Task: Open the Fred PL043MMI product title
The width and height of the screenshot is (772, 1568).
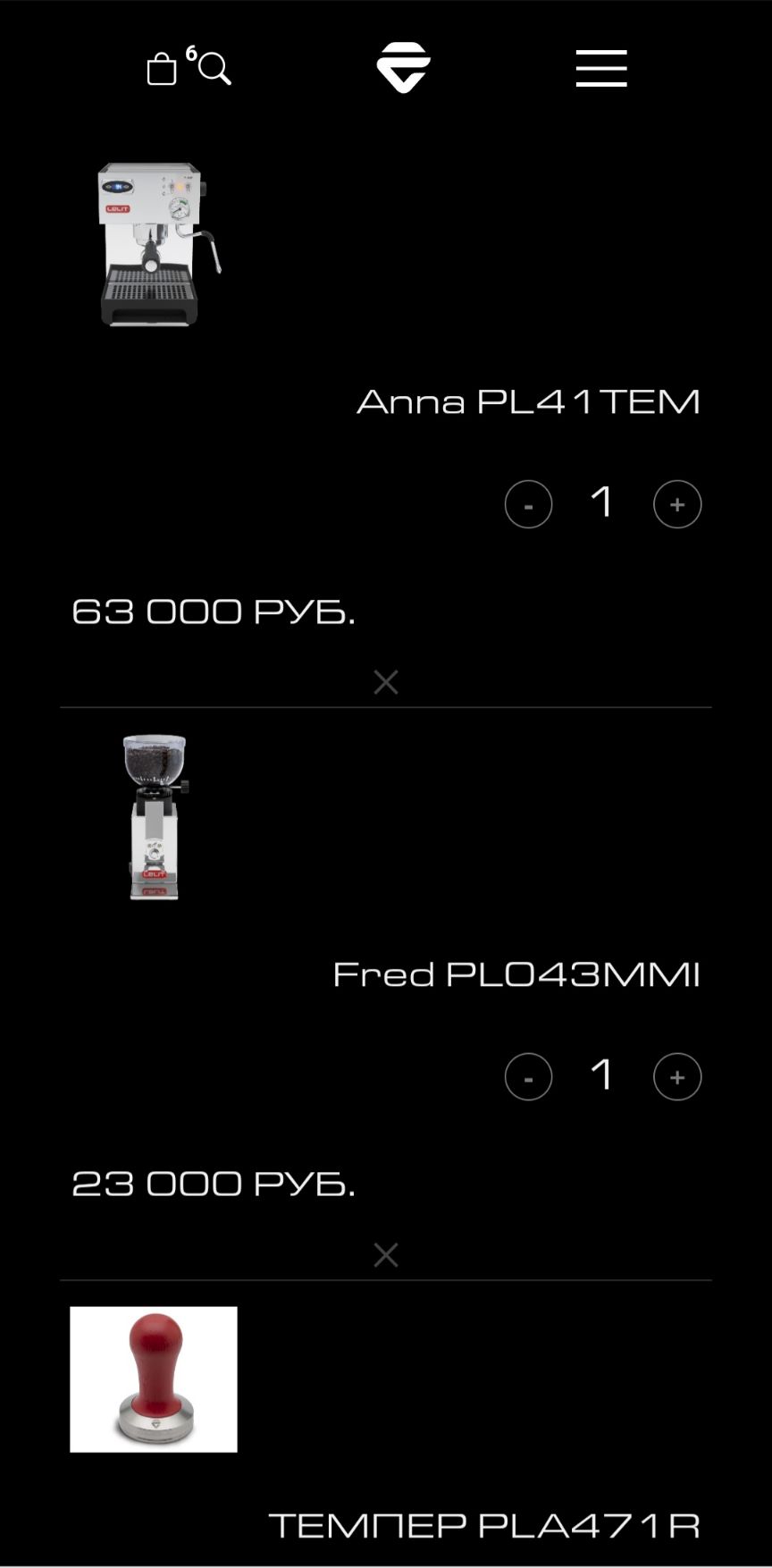Action: tap(516, 974)
